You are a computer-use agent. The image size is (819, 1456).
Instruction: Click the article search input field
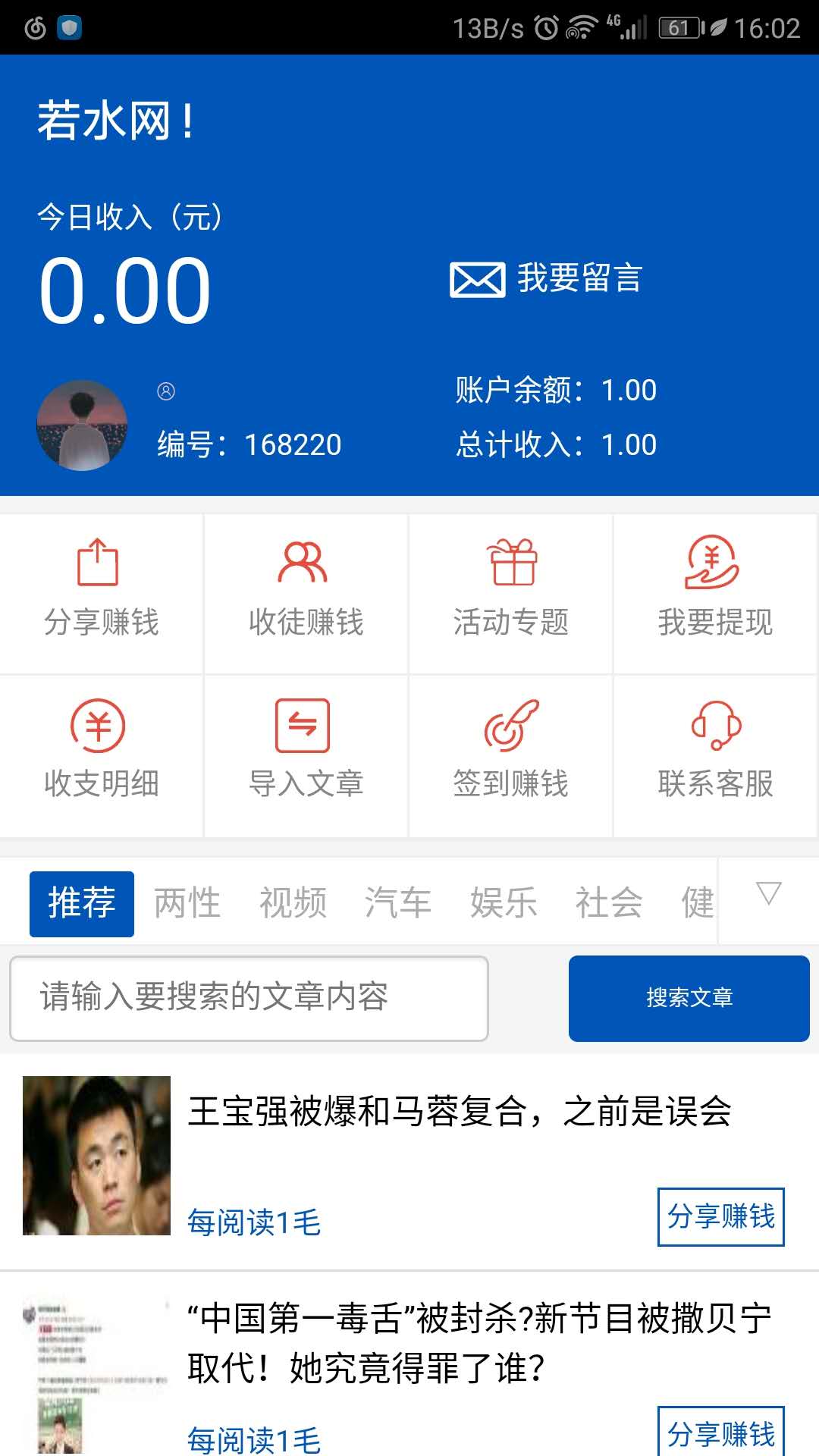coord(249,998)
